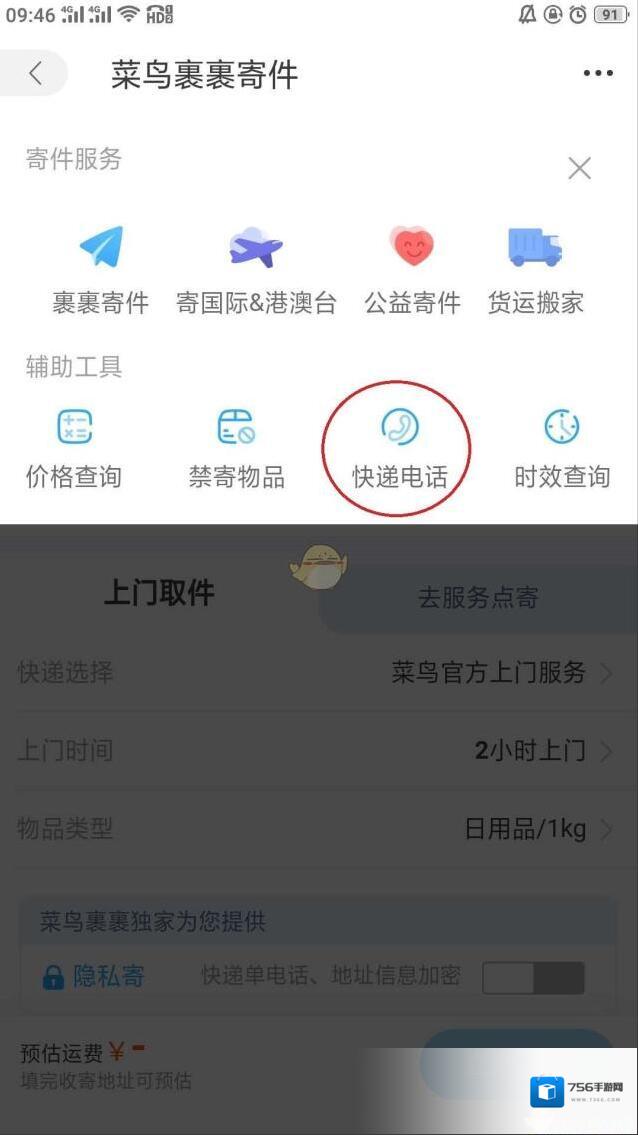View 禁寄物品 list

236,448
